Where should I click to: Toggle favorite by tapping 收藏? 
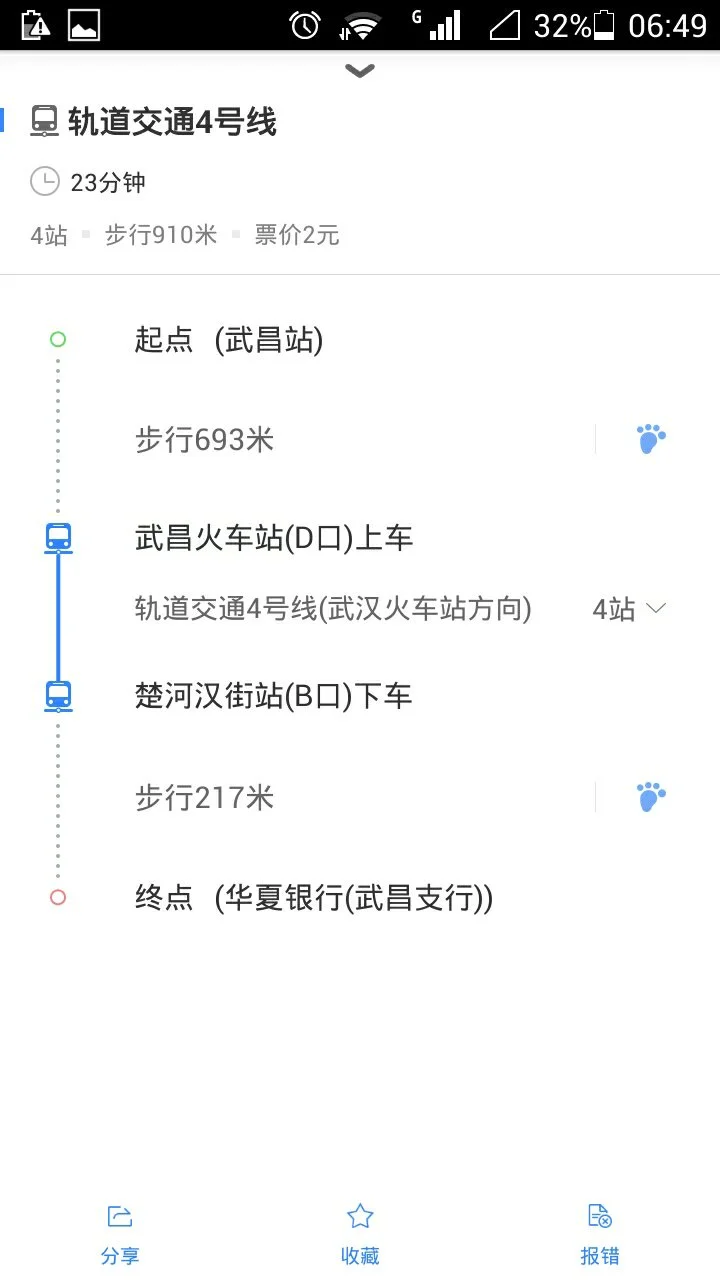[359, 1255]
